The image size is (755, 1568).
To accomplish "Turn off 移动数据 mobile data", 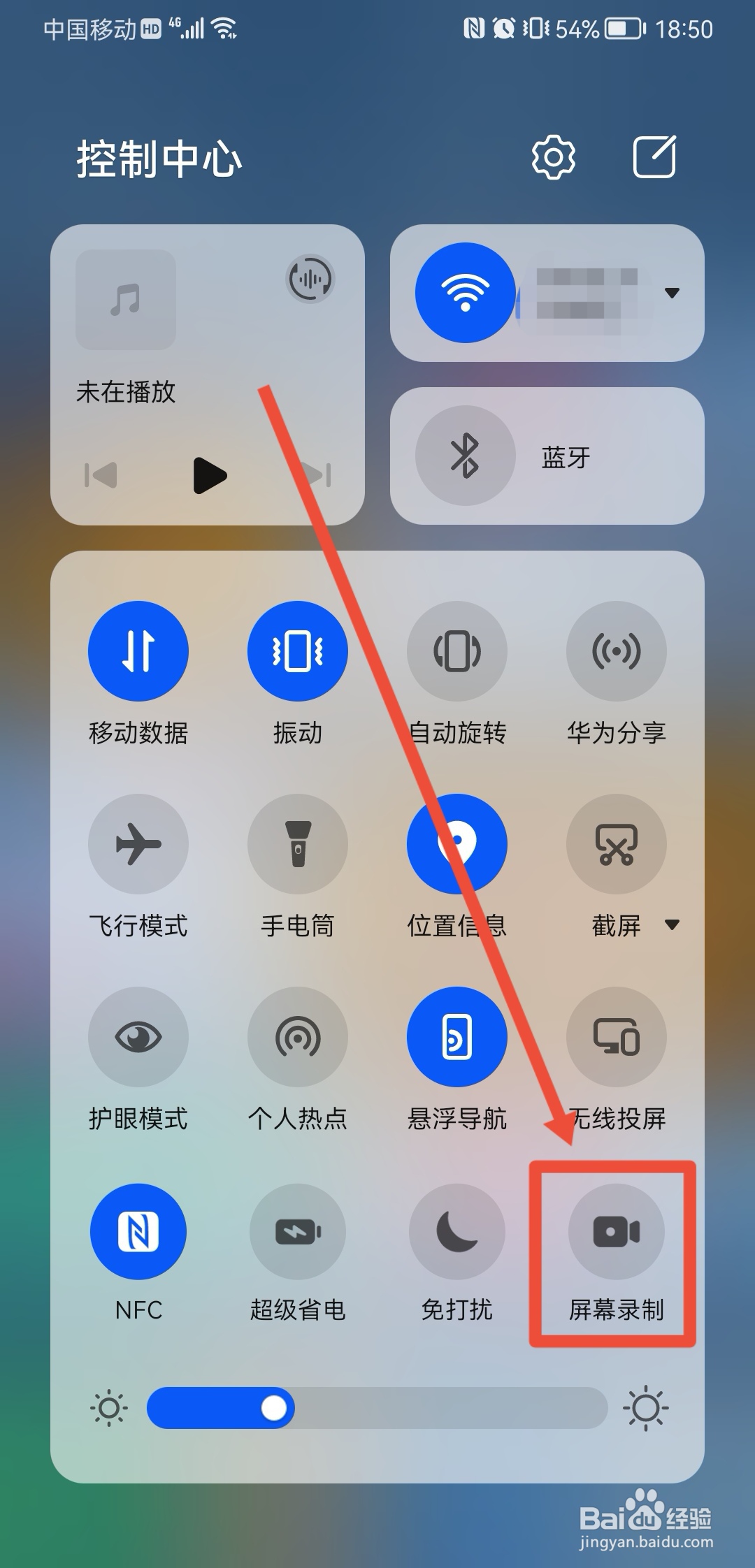I will [x=138, y=651].
